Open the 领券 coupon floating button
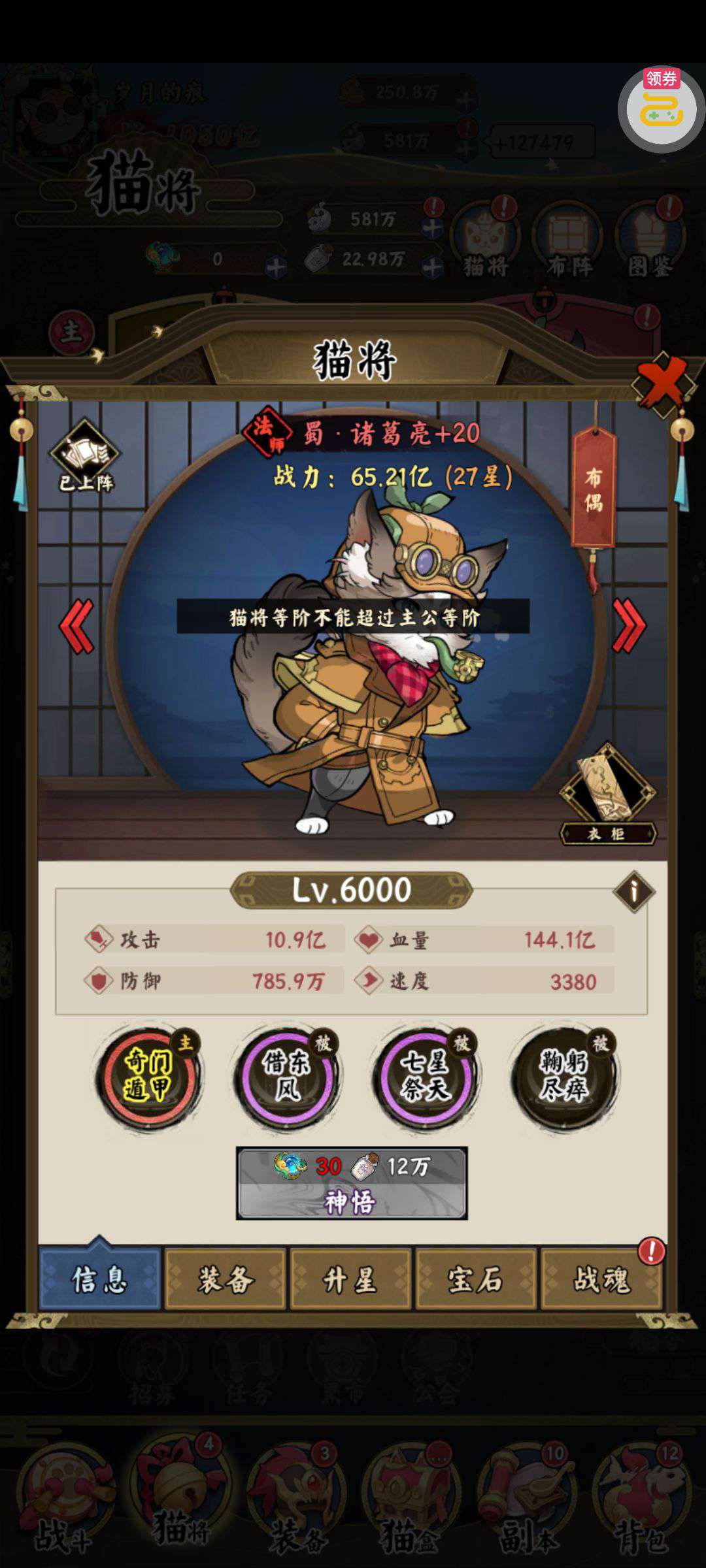This screenshot has height=1568, width=706. [x=661, y=108]
